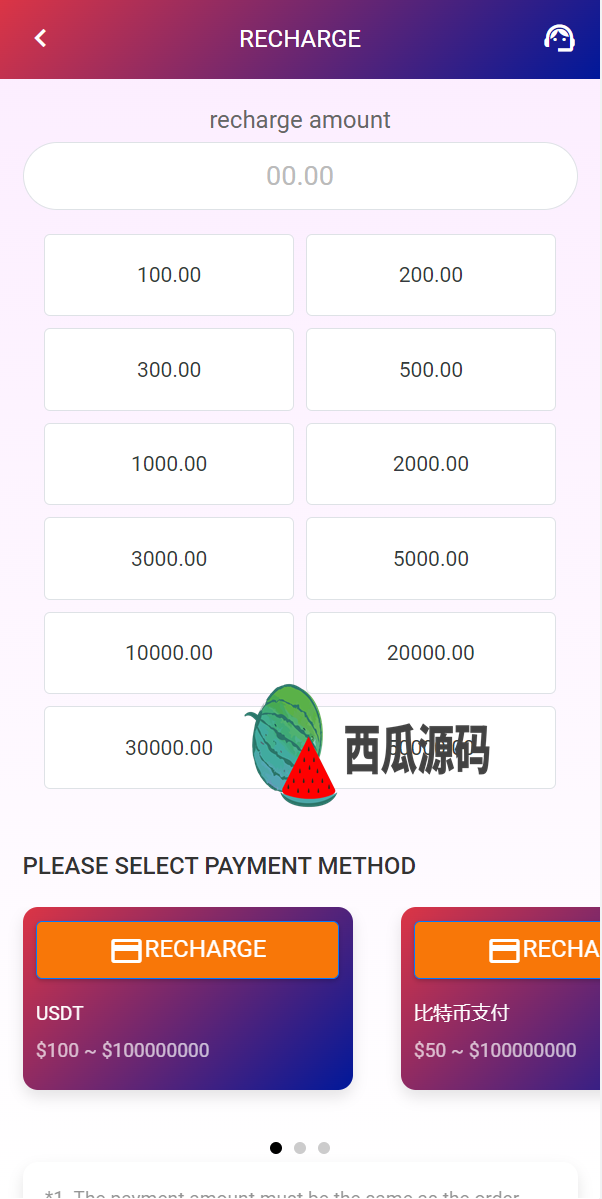Pick the 5000.00 preset
602x1199 pixels.
(431, 558)
